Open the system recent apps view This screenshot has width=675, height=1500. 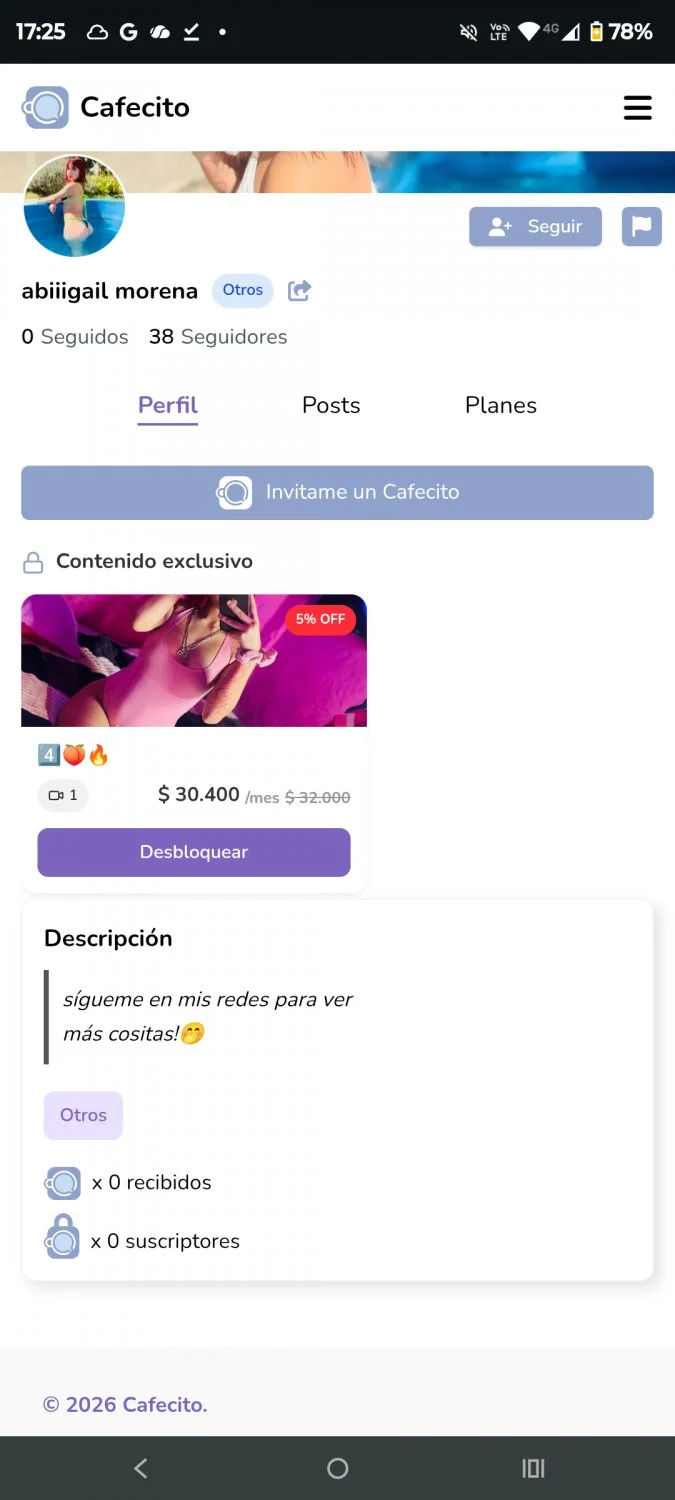point(533,1468)
